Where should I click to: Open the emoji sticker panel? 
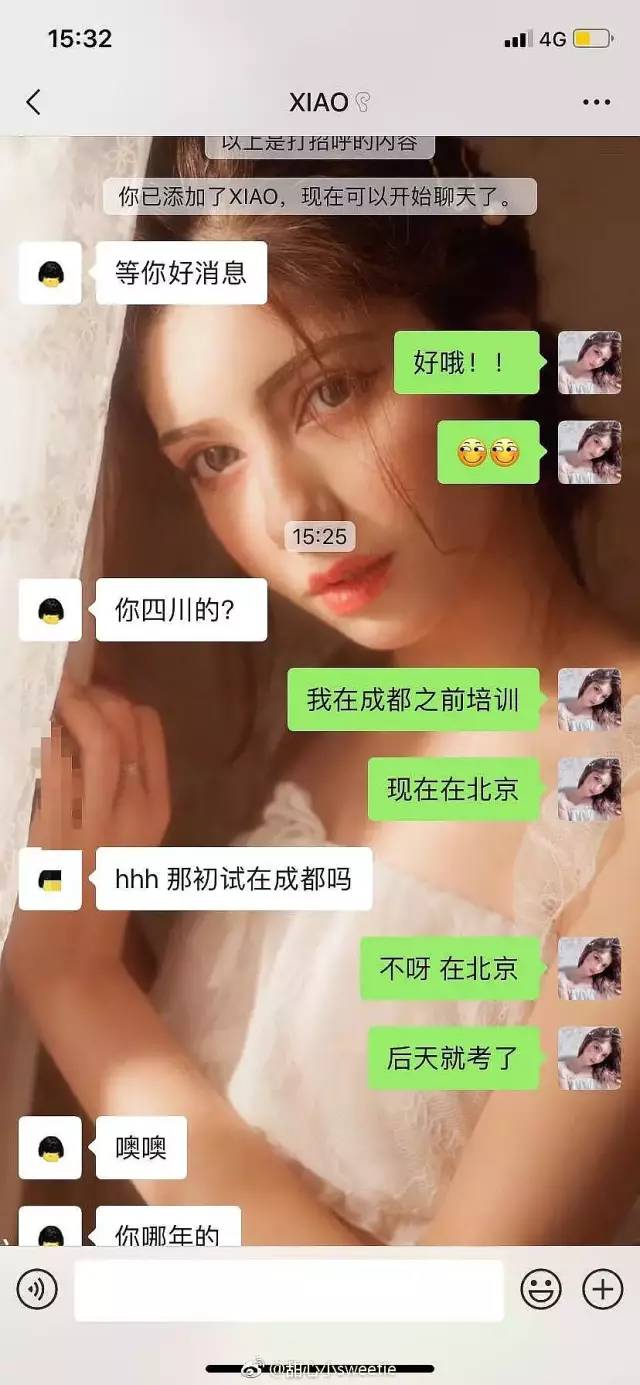(x=541, y=1290)
